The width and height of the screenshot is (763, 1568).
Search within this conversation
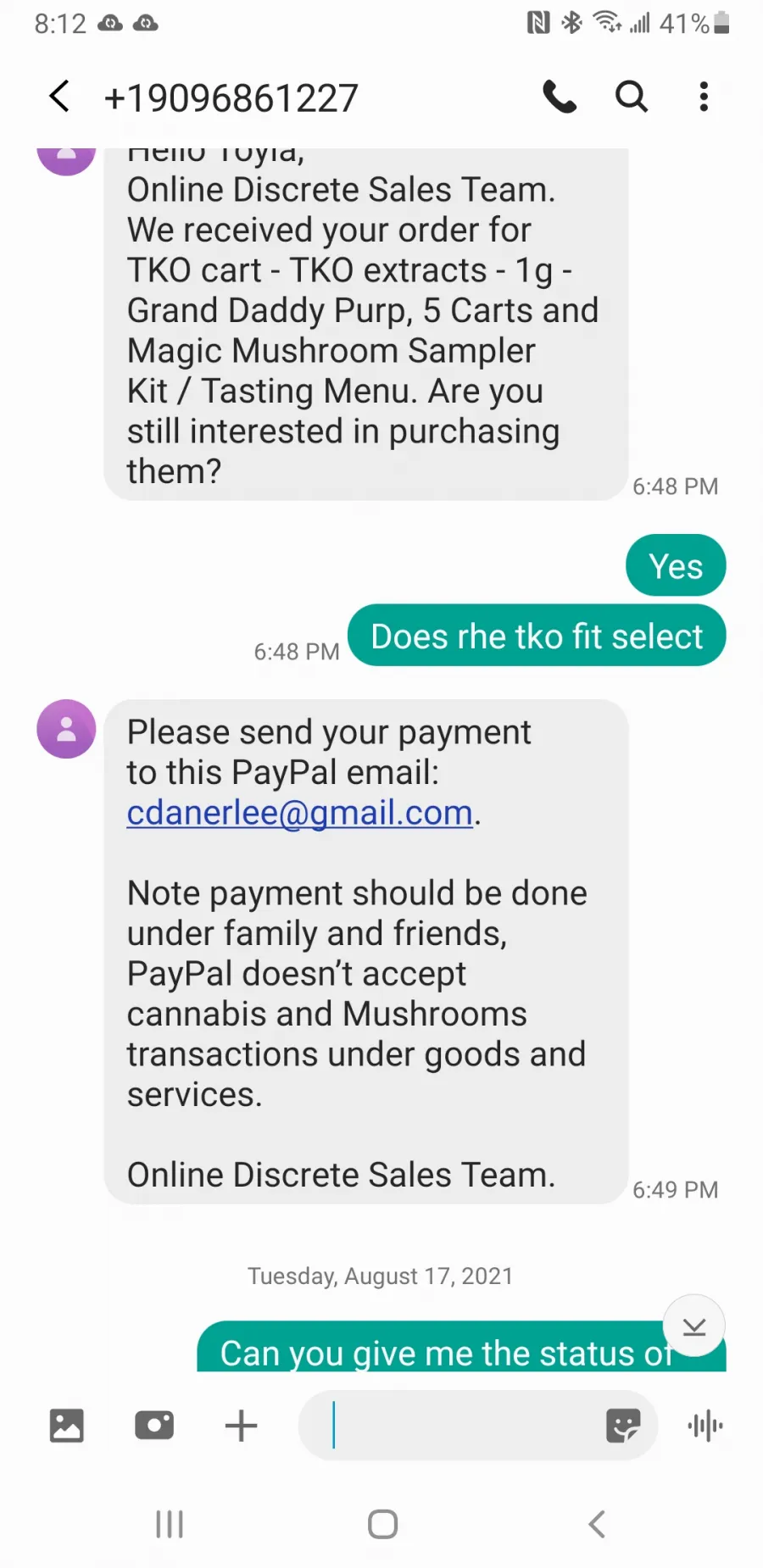pos(632,97)
